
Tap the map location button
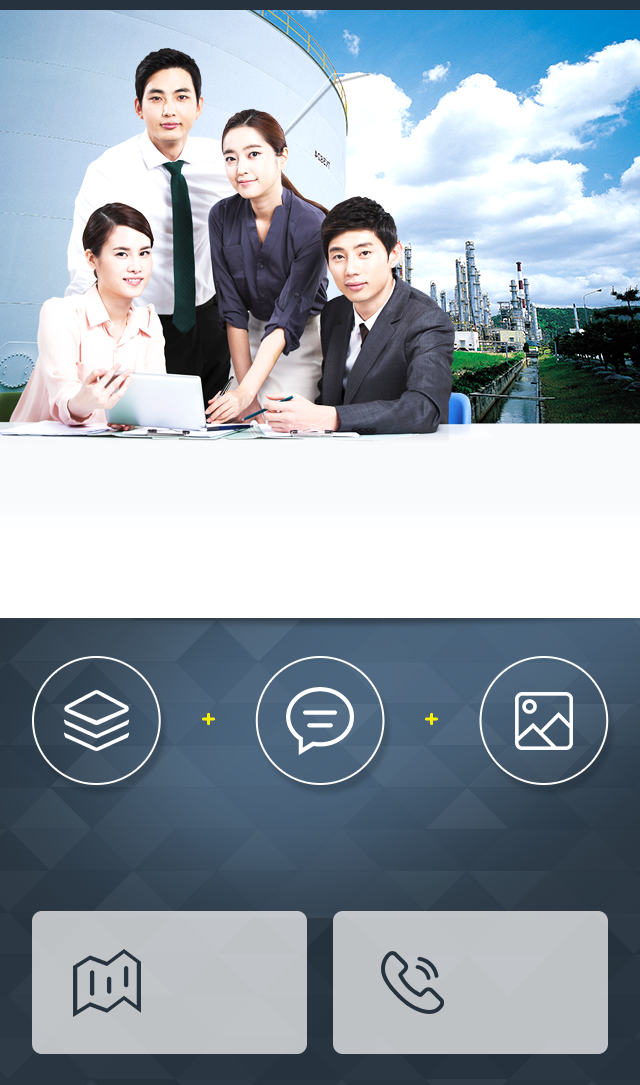[x=169, y=982]
